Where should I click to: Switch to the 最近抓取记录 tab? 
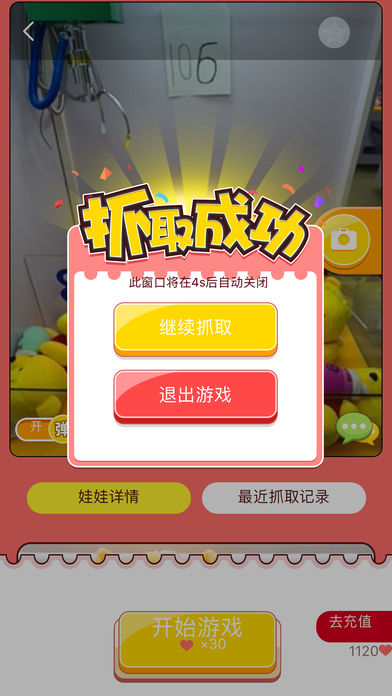pyautogui.click(x=284, y=498)
